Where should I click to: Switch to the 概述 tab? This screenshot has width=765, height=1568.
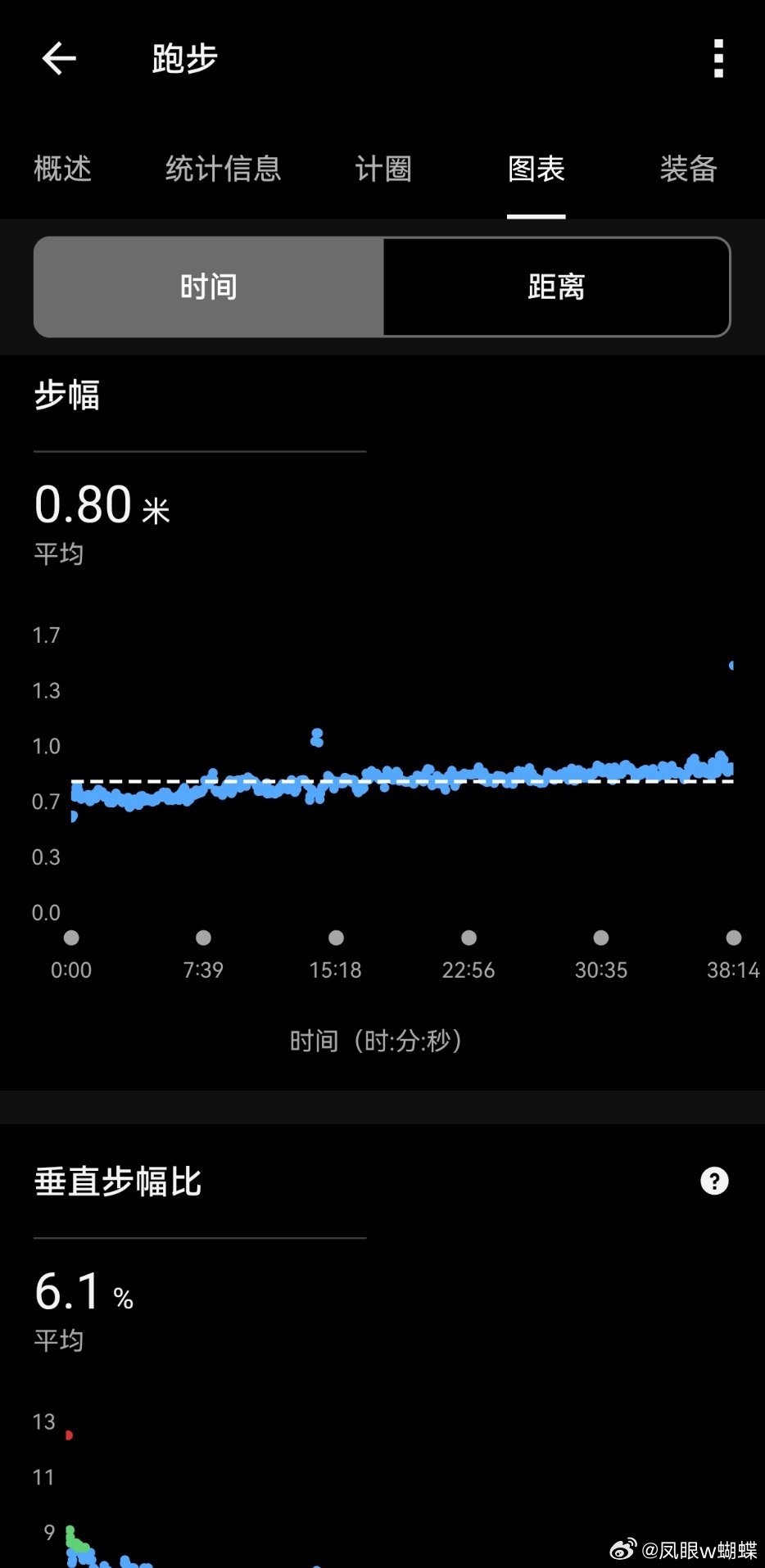[x=62, y=169]
